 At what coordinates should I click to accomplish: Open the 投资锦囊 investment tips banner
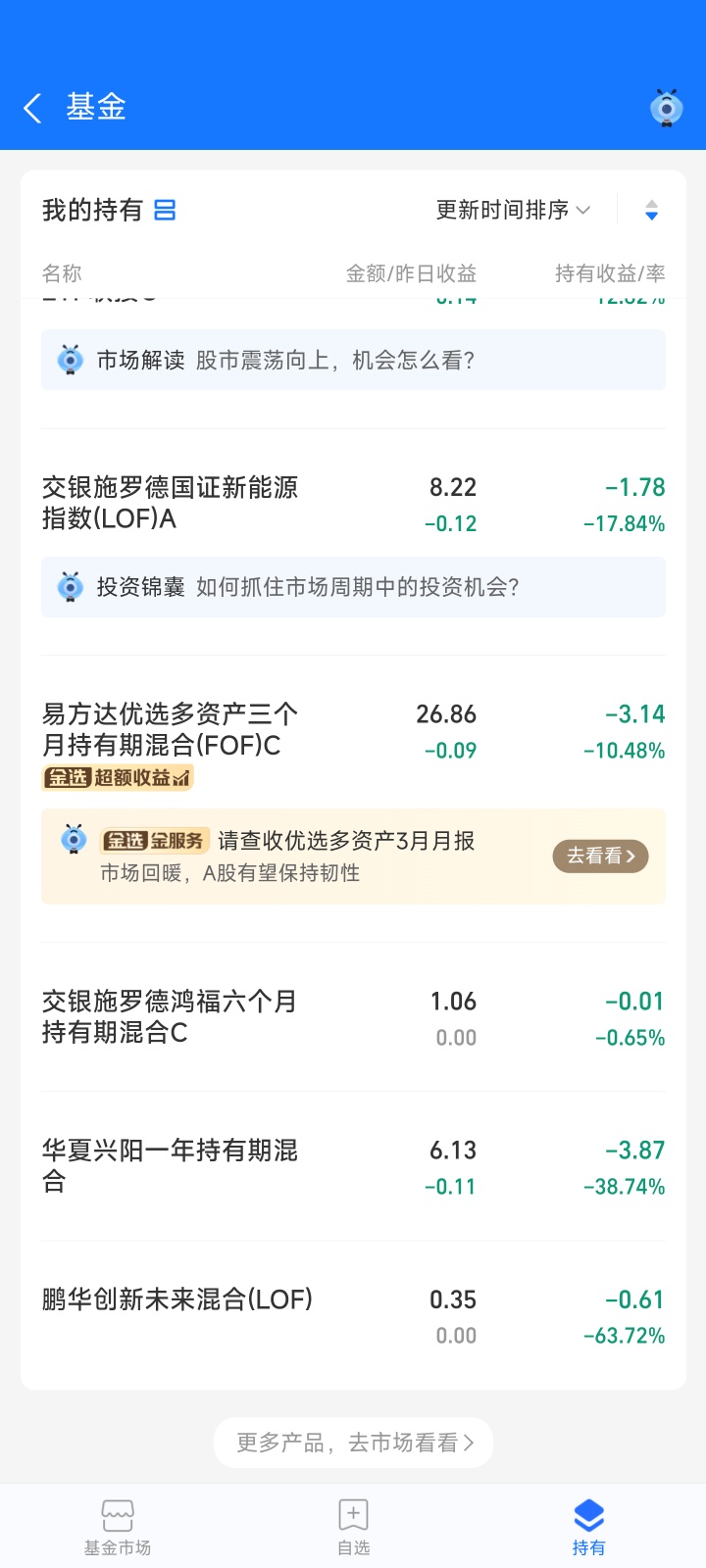coord(353,587)
